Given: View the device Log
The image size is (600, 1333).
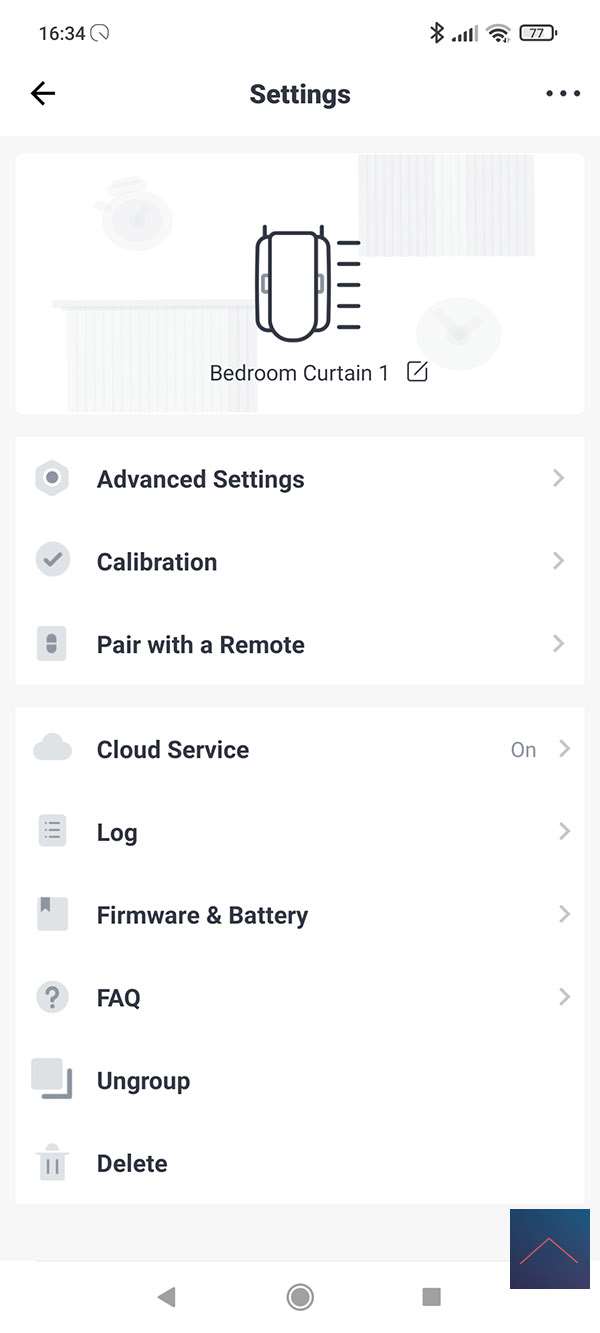Looking at the screenshot, I should point(300,833).
